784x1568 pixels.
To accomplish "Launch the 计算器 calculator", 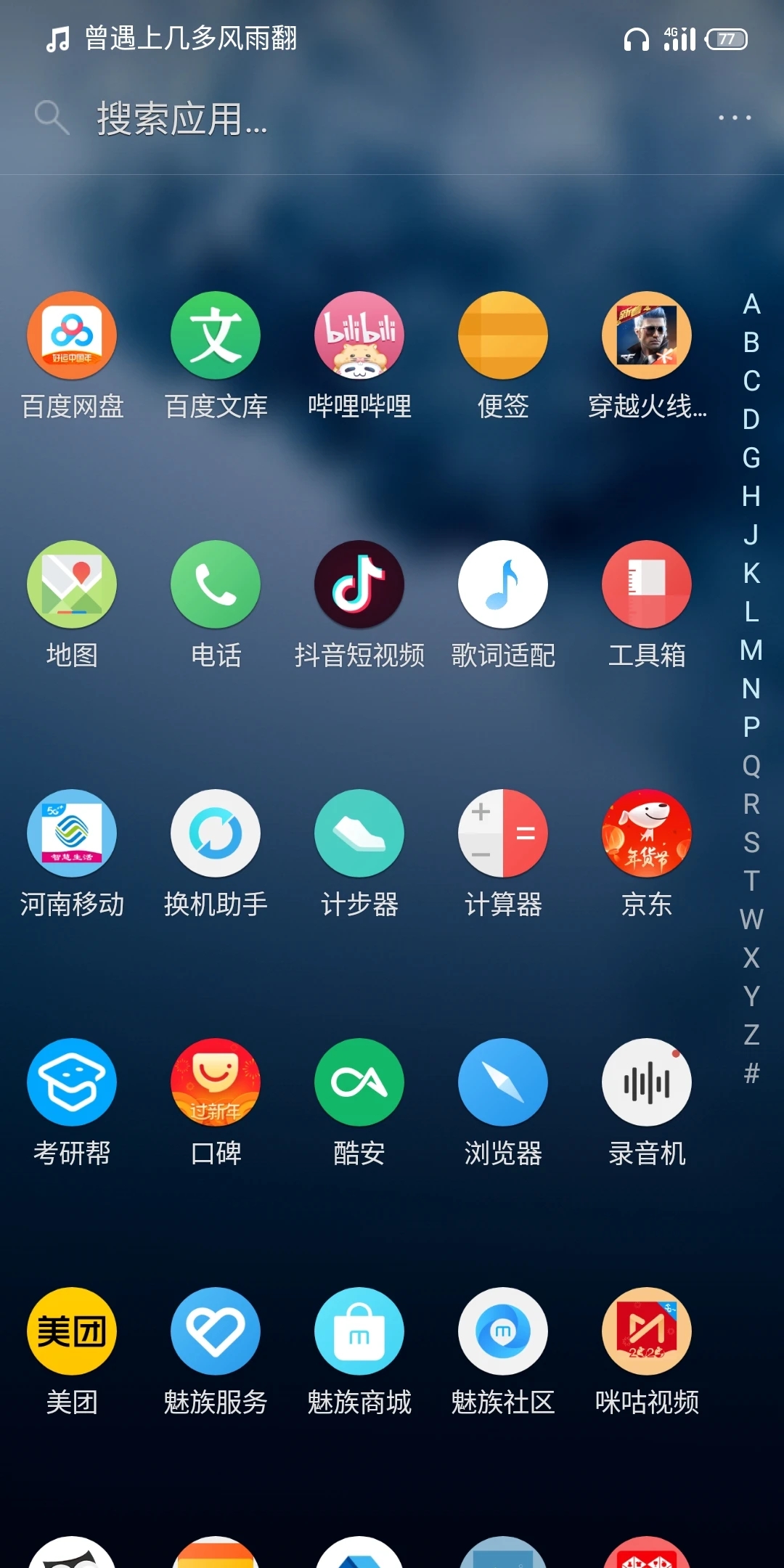I will (502, 834).
